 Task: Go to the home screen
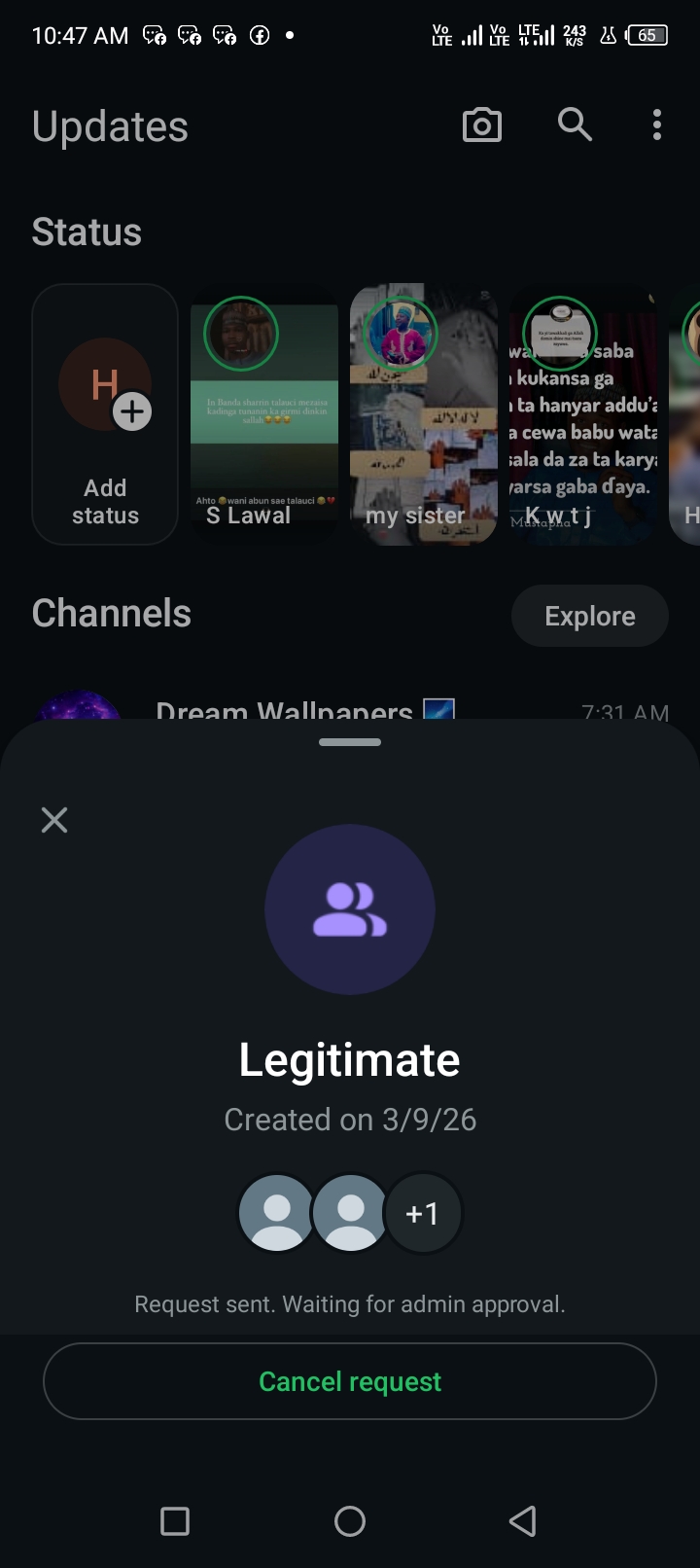point(350,1520)
